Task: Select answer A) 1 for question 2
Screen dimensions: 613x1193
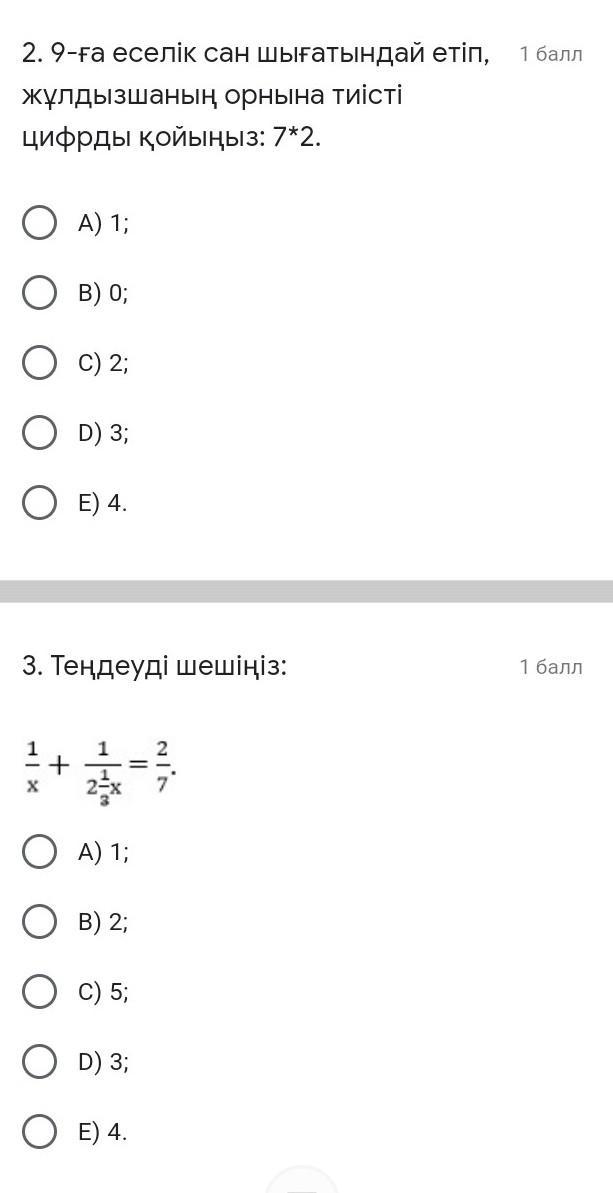Action: coord(39,223)
